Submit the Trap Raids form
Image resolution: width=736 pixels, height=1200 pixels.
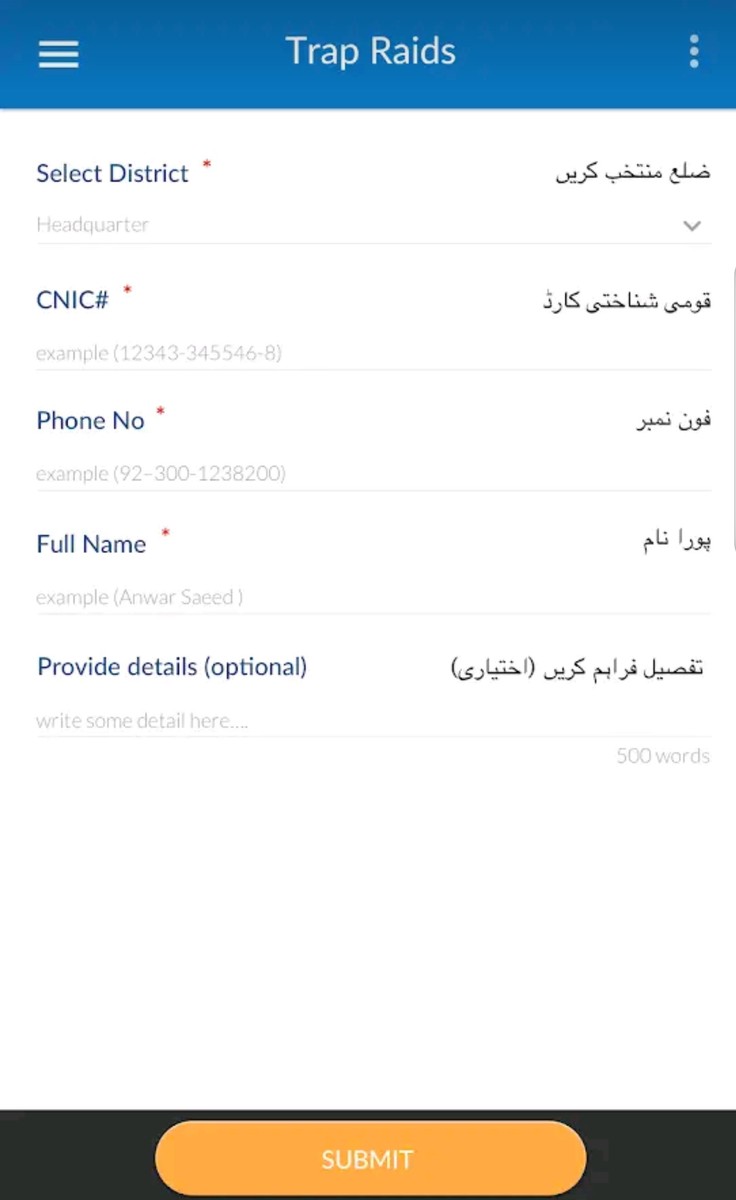(369, 1158)
